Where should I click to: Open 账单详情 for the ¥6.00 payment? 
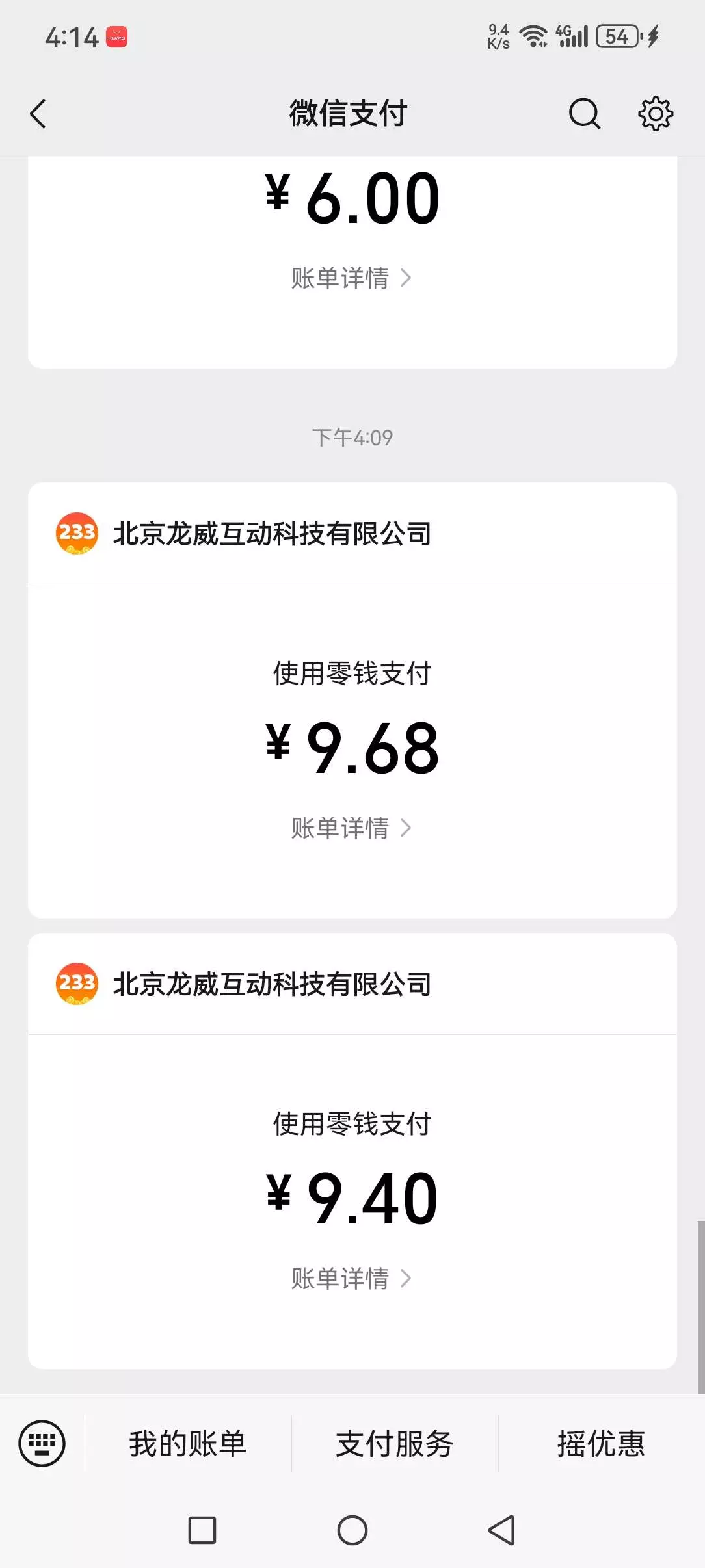click(351, 278)
